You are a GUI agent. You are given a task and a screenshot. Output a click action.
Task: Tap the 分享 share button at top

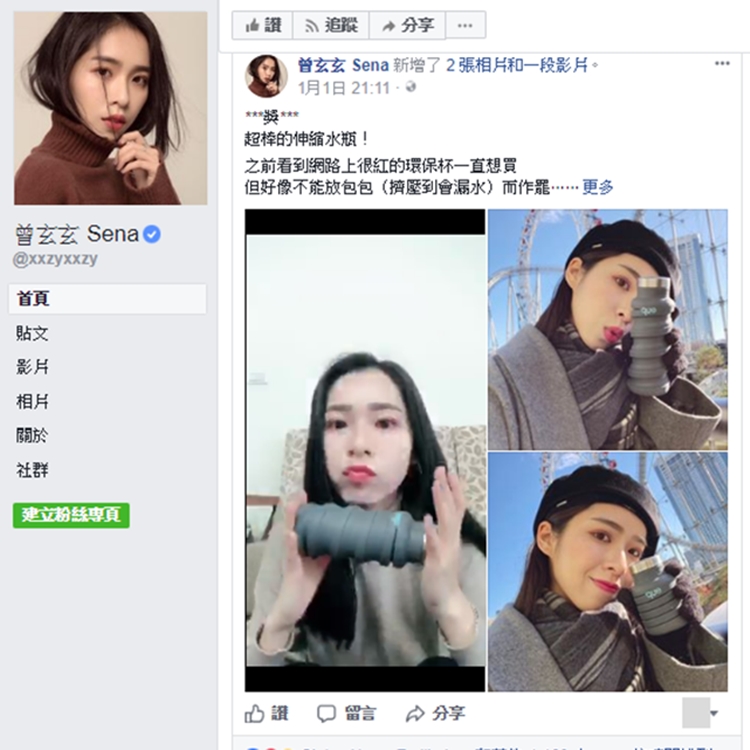407,25
